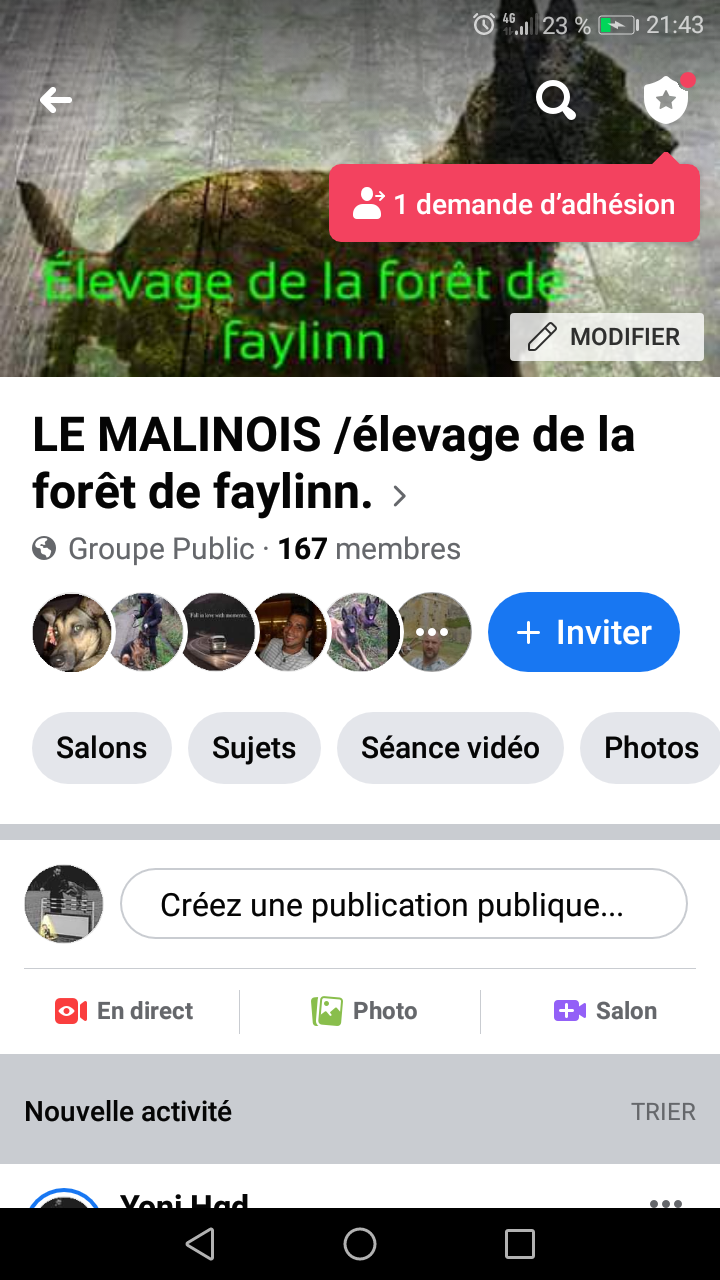Image resolution: width=720 pixels, height=1280 pixels.
Task: Open the group search magnifier
Action: [x=555, y=100]
